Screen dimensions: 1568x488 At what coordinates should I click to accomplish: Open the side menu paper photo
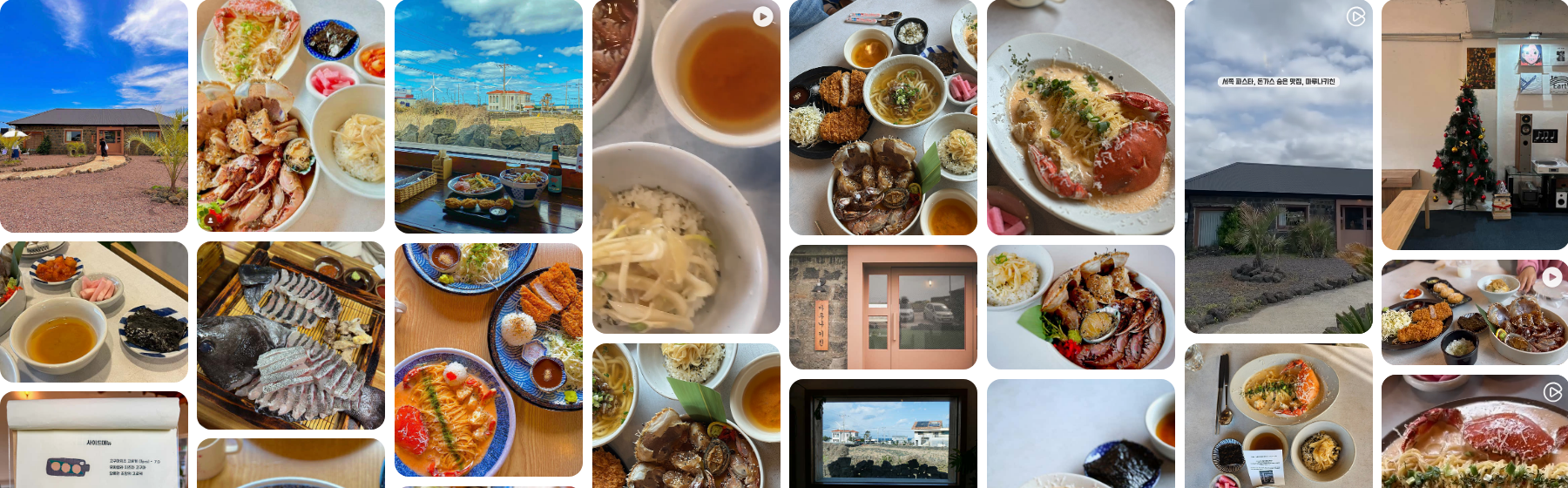tap(94, 440)
